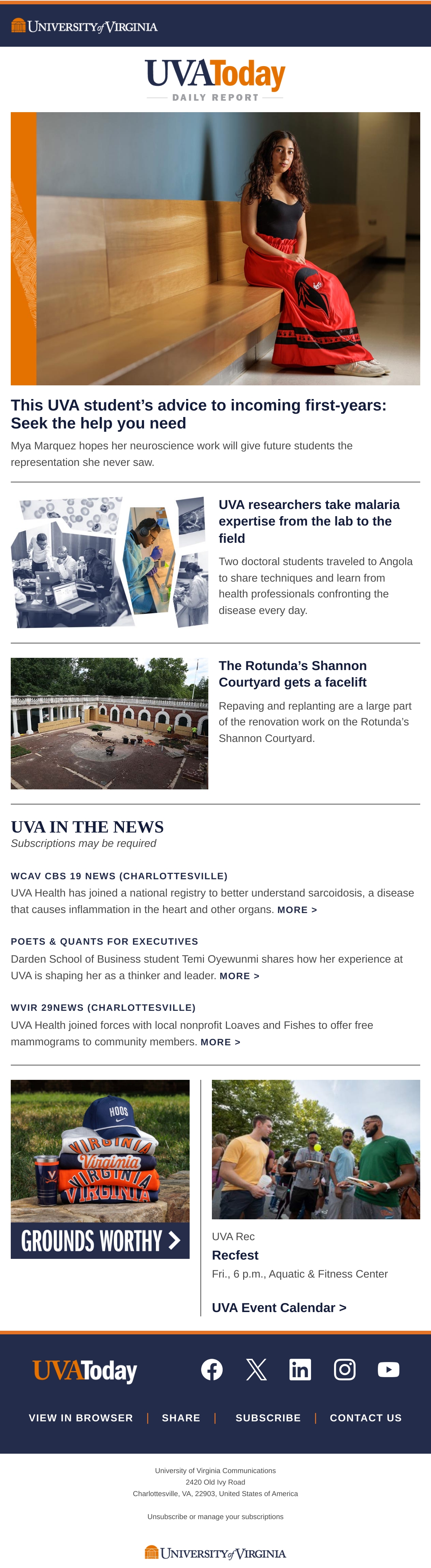Open the malaria researchers article
This screenshot has height=1568, width=431.
pyautogui.click(x=309, y=521)
